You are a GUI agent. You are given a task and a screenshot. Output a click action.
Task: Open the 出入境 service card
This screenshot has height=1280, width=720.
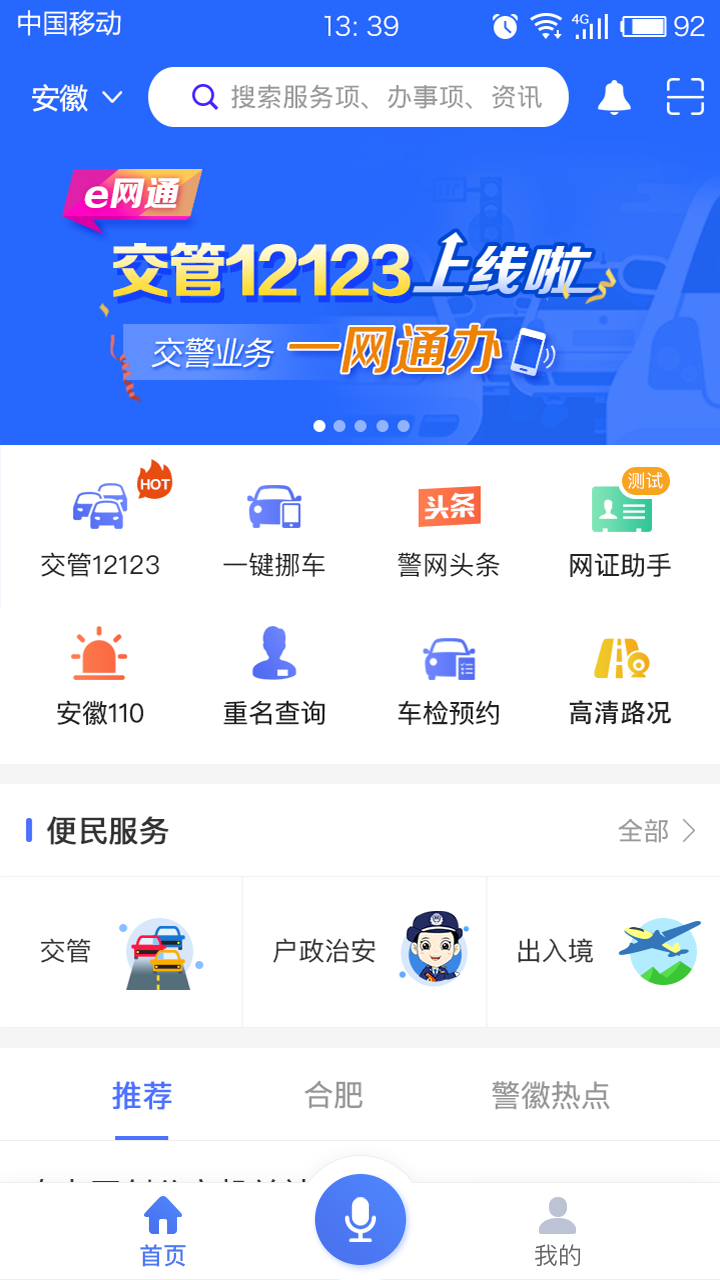point(604,952)
